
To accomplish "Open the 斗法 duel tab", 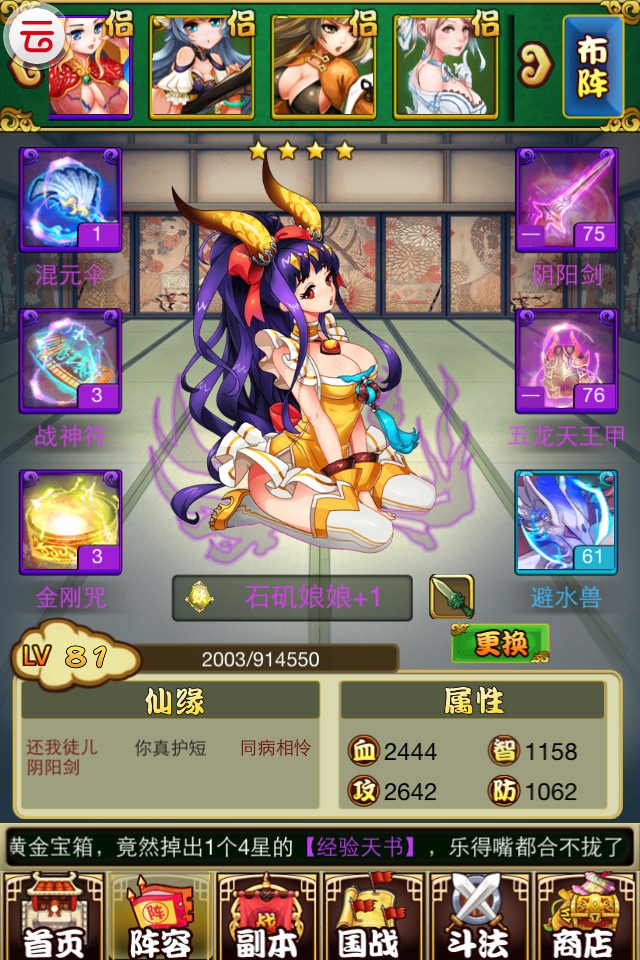I will [479, 916].
